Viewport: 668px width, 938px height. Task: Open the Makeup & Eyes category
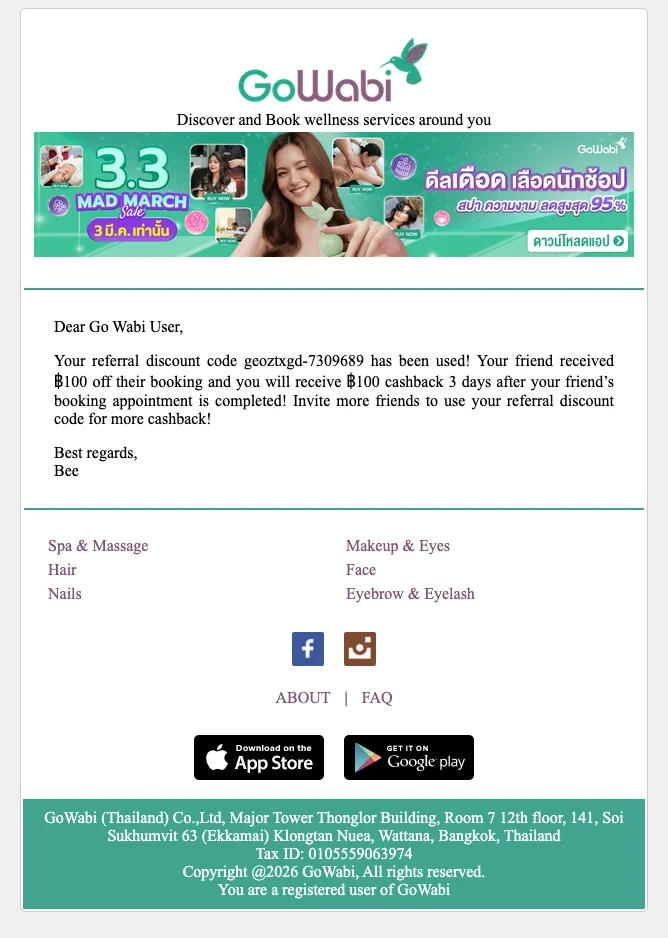398,546
